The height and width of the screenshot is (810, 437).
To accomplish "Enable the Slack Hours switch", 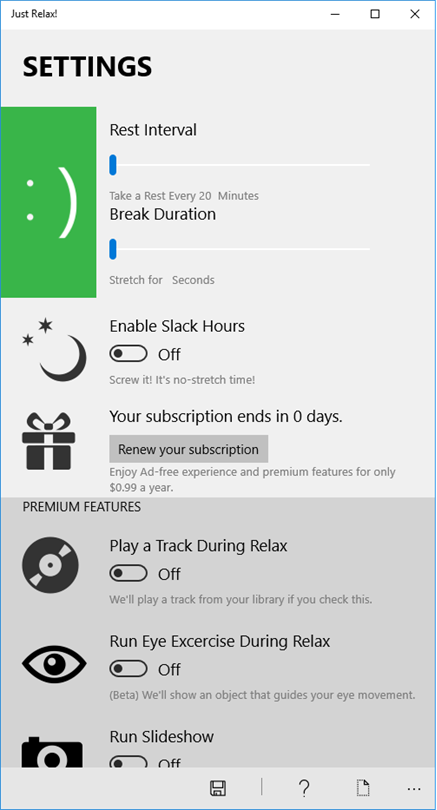I will (x=128, y=354).
